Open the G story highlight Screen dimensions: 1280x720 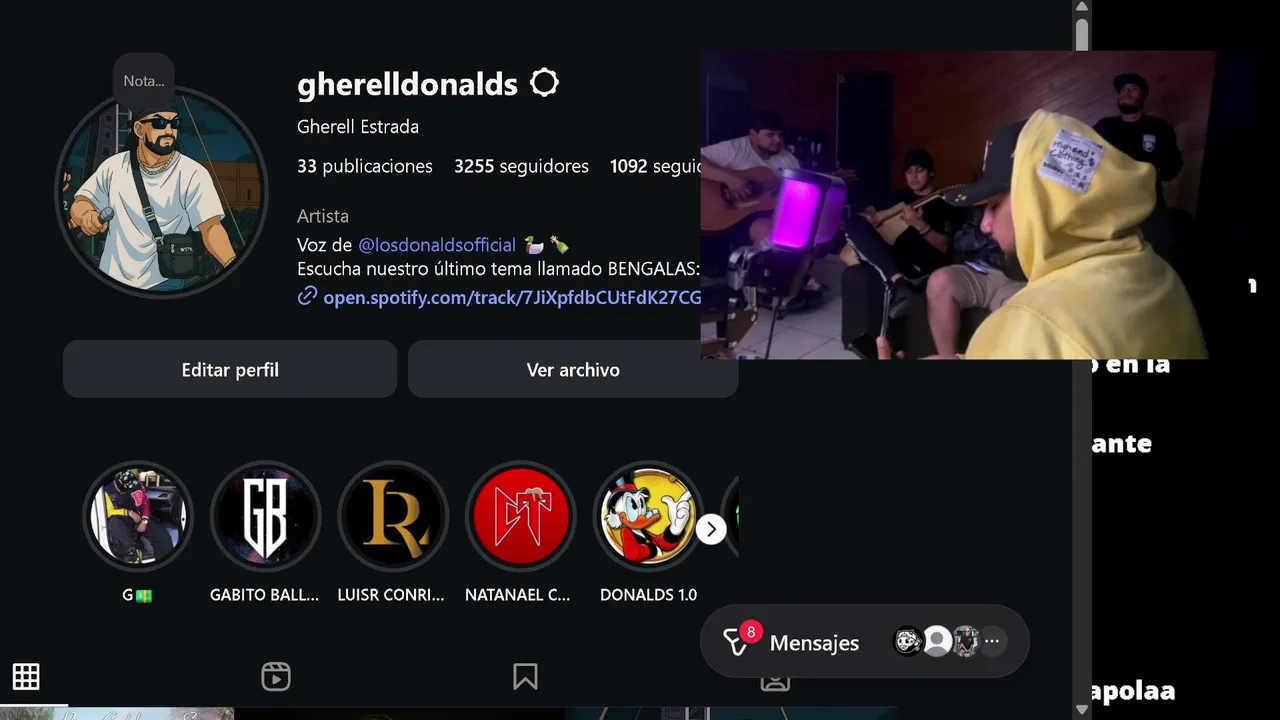pyautogui.click(x=137, y=516)
